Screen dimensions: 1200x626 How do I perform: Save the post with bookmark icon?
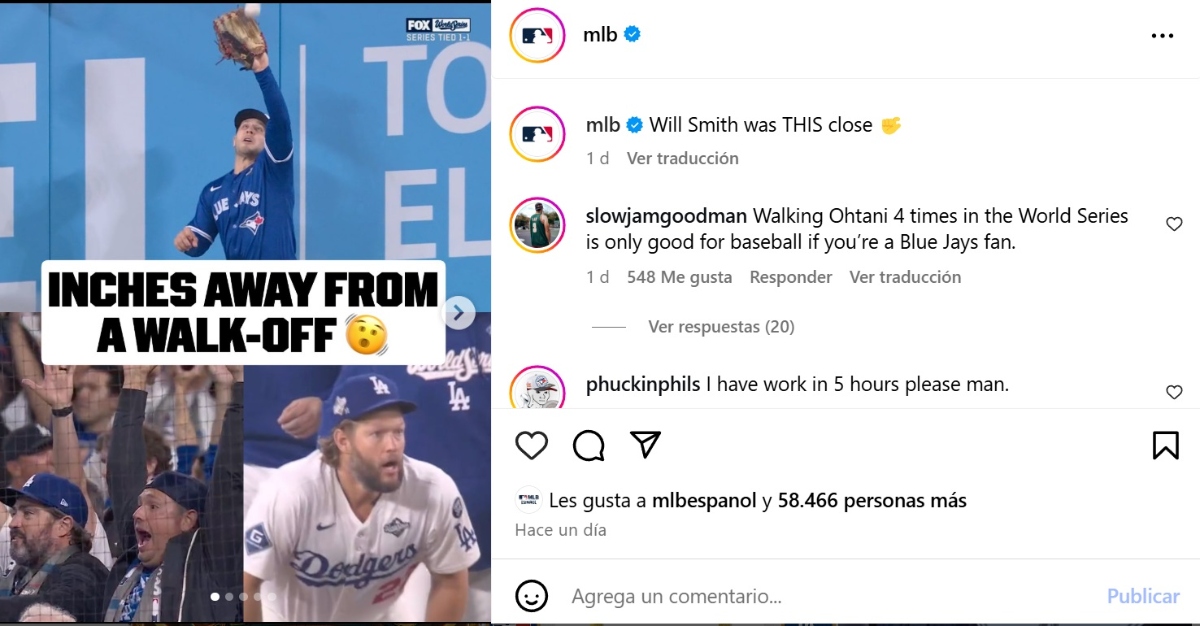1165,445
